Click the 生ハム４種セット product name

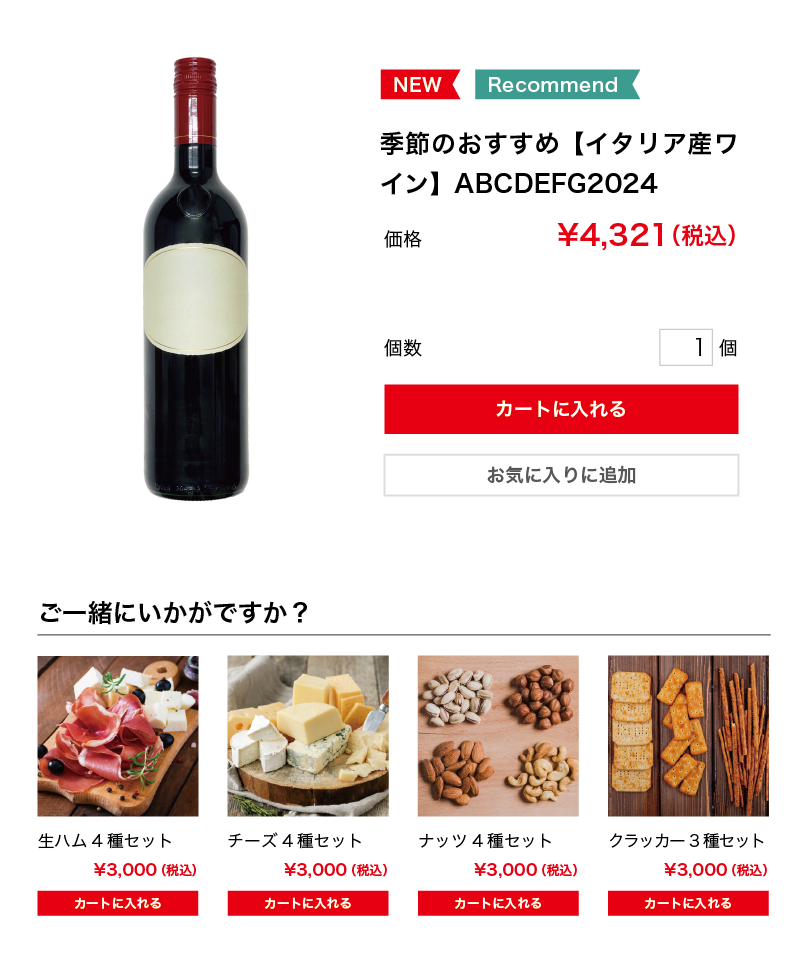[x=103, y=840]
